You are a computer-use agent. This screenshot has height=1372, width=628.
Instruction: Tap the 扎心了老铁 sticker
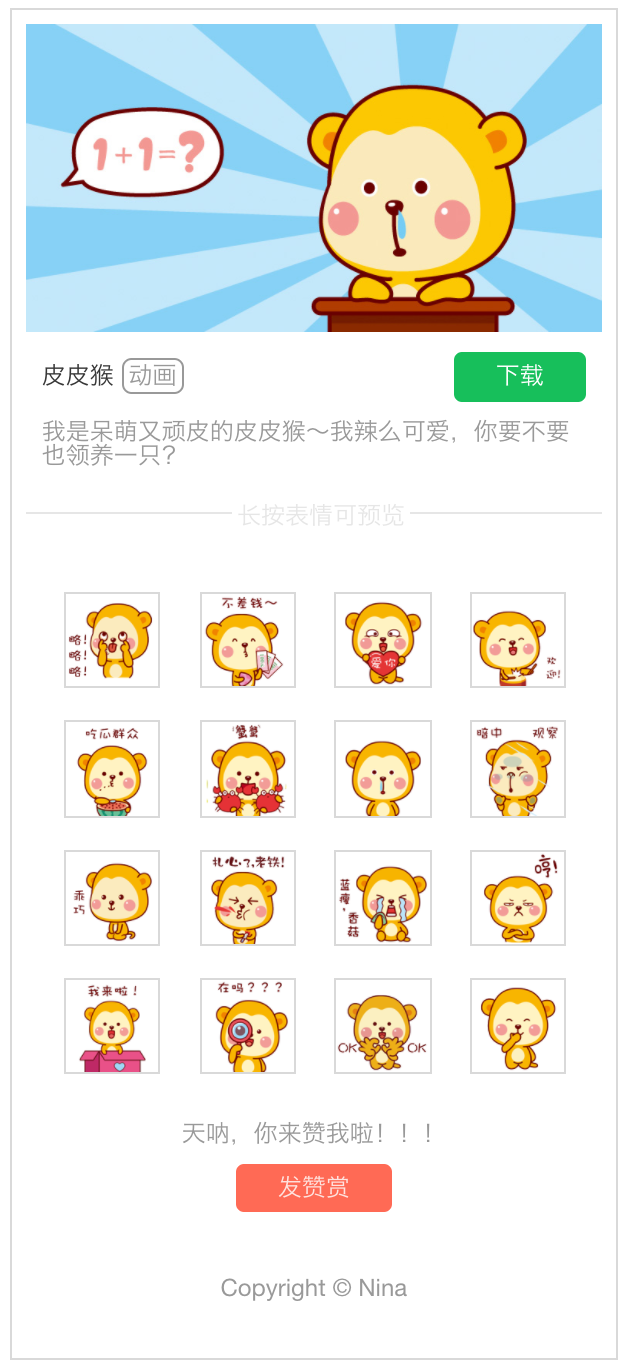pos(248,898)
